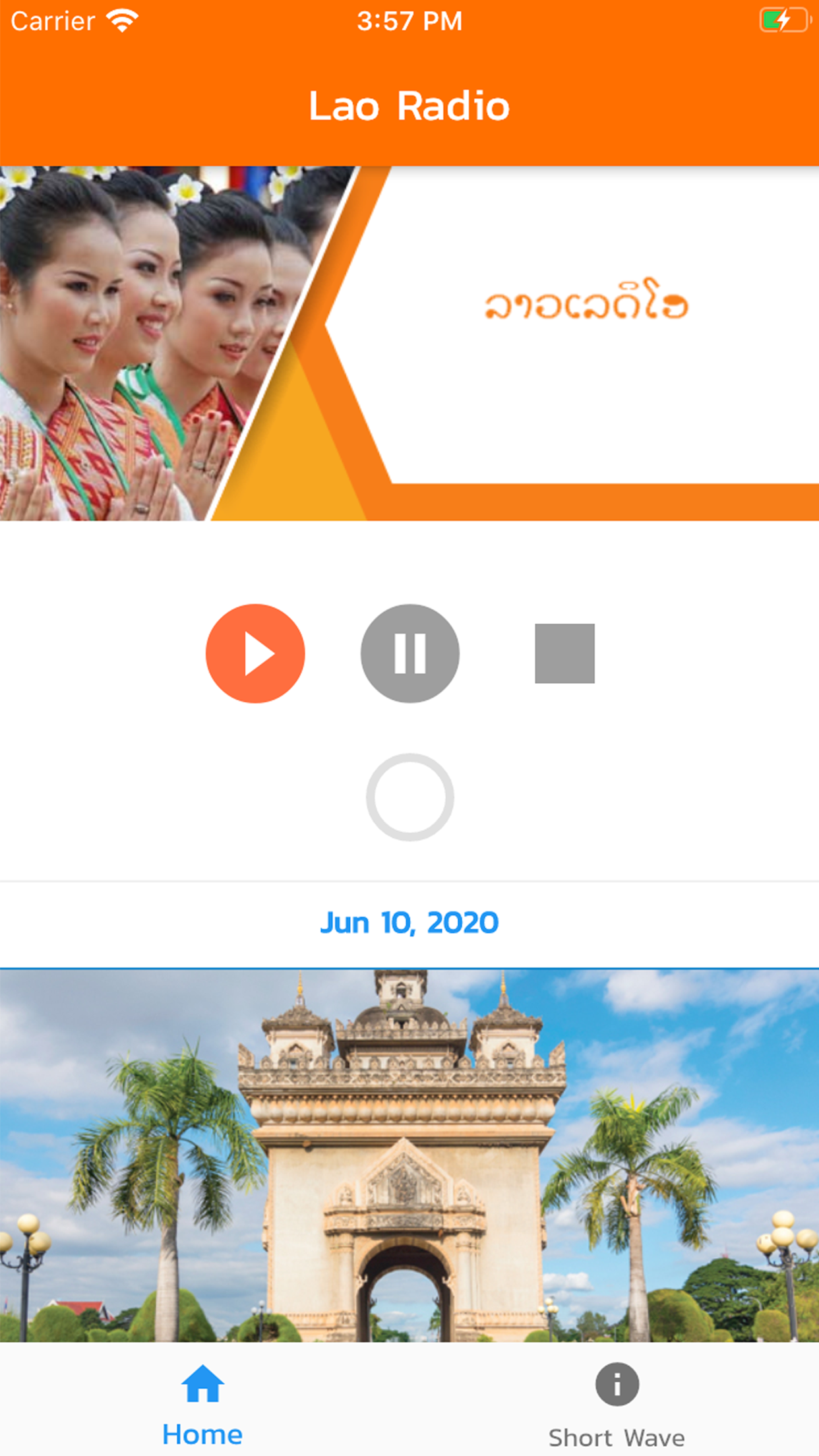Stop the radio stream
This screenshot has width=819, height=1456.
(564, 653)
